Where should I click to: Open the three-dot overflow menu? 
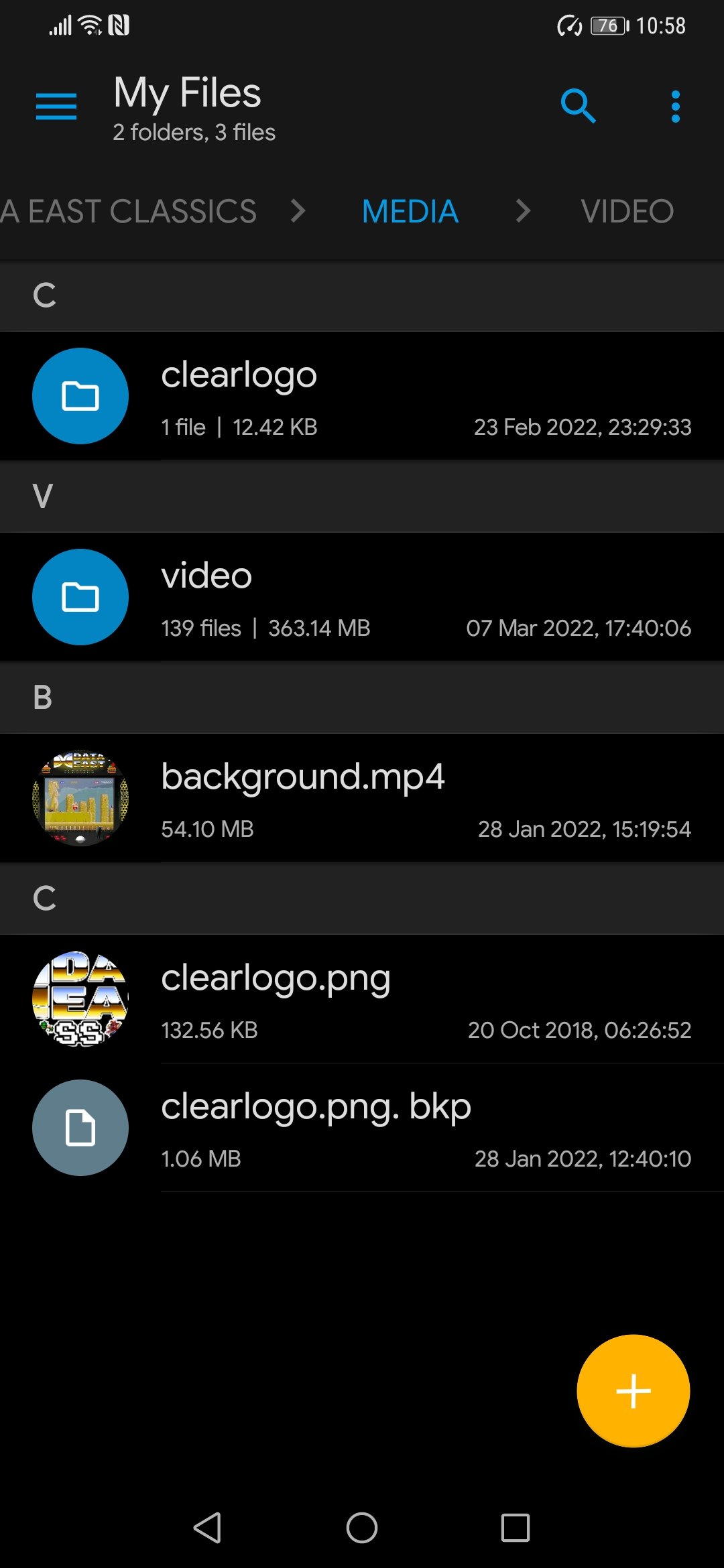click(x=676, y=107)
